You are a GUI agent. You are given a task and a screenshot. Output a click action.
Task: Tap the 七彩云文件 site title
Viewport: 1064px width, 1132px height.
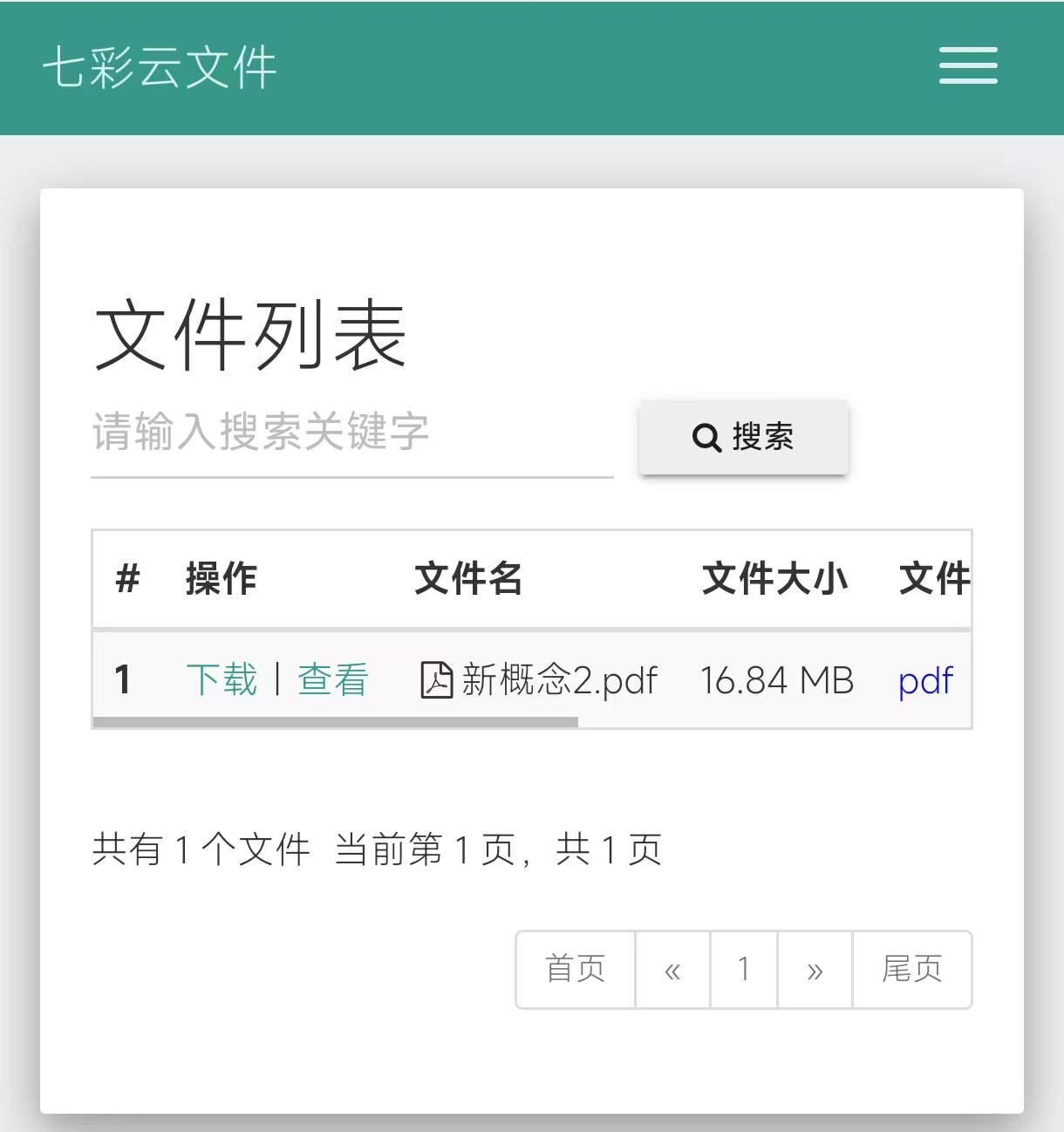160,67
